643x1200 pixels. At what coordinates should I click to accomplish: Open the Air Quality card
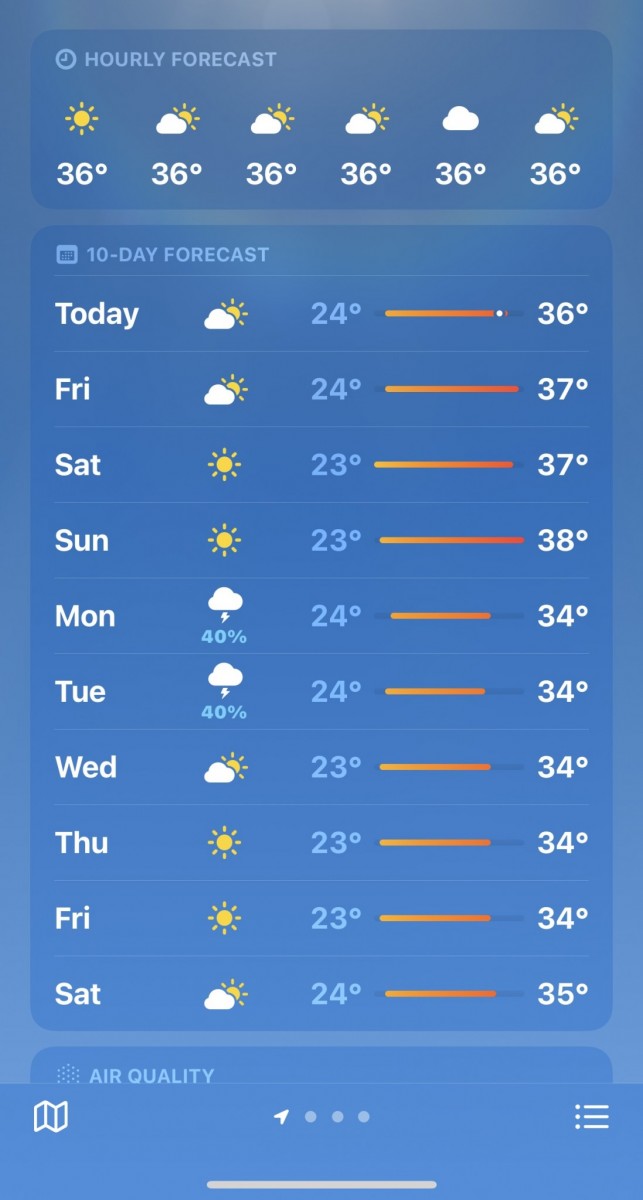tap(321, 1070)
